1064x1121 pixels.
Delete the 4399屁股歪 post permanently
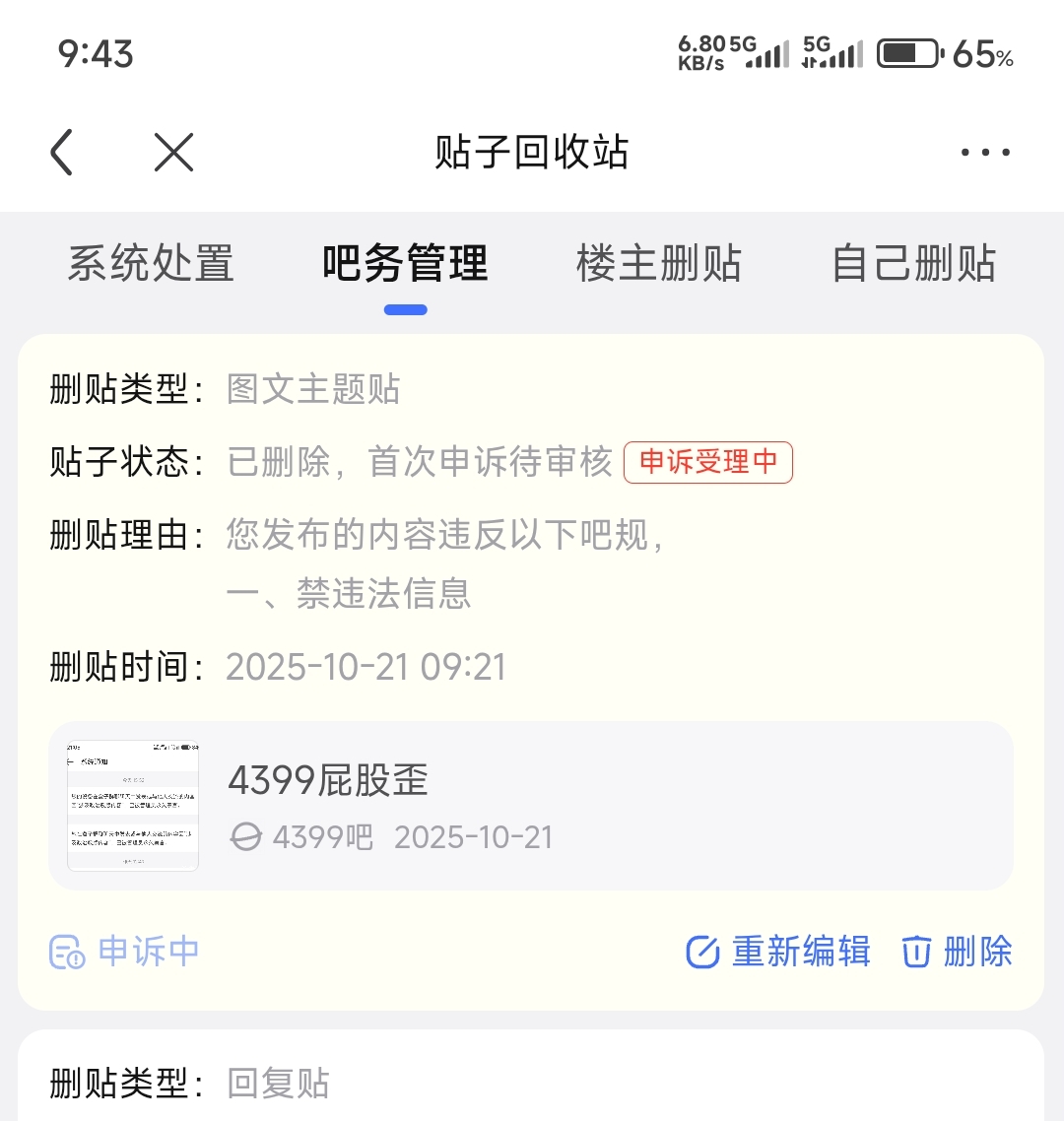pyautogui.click(x=958, y=952)
